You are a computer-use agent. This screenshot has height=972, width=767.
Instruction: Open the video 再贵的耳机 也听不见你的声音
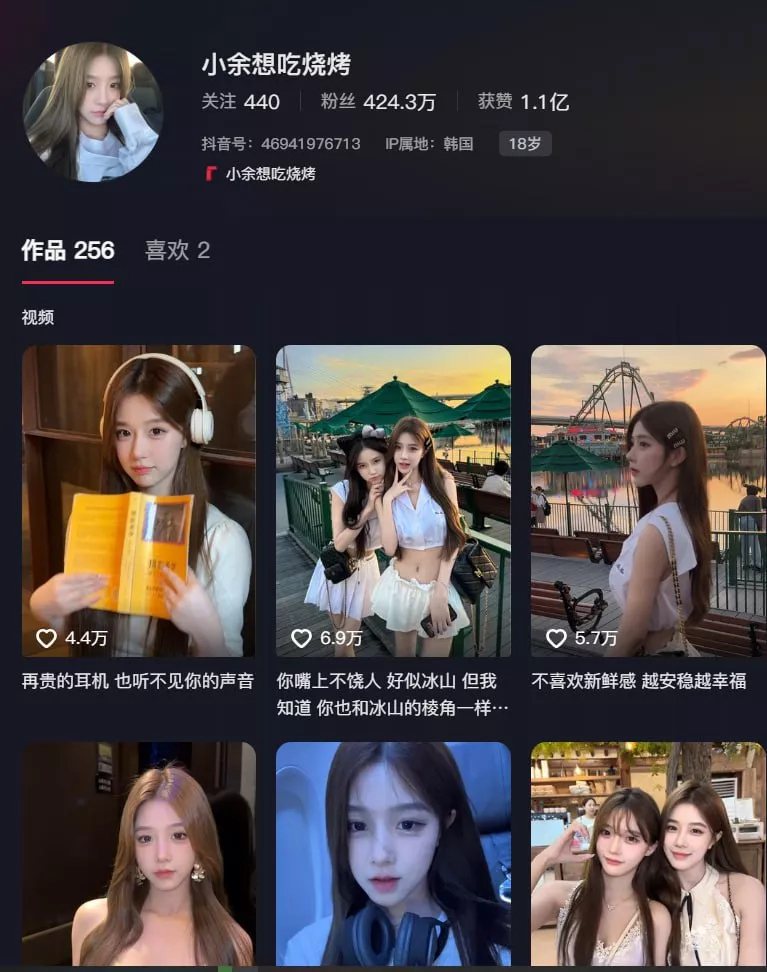coord(139,500)
